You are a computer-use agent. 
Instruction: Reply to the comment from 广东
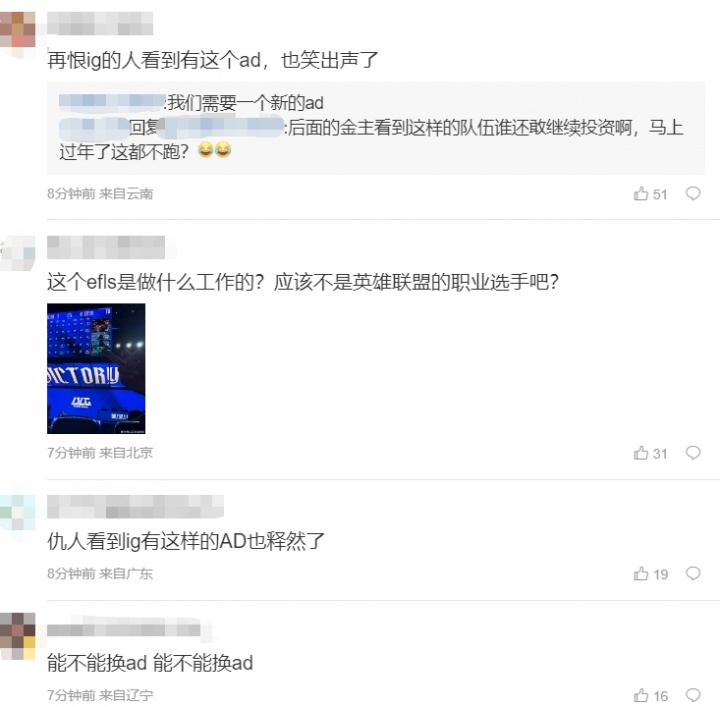coord(692,574)
